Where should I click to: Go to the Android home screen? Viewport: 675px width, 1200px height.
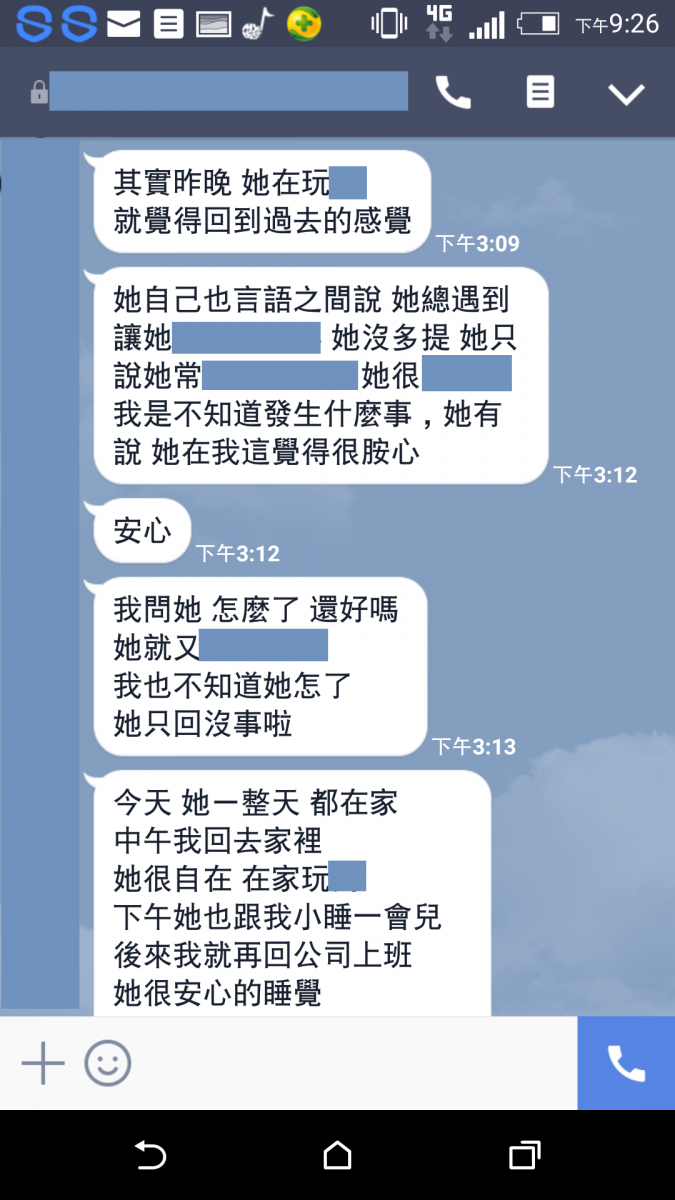tap(338, 1156)
